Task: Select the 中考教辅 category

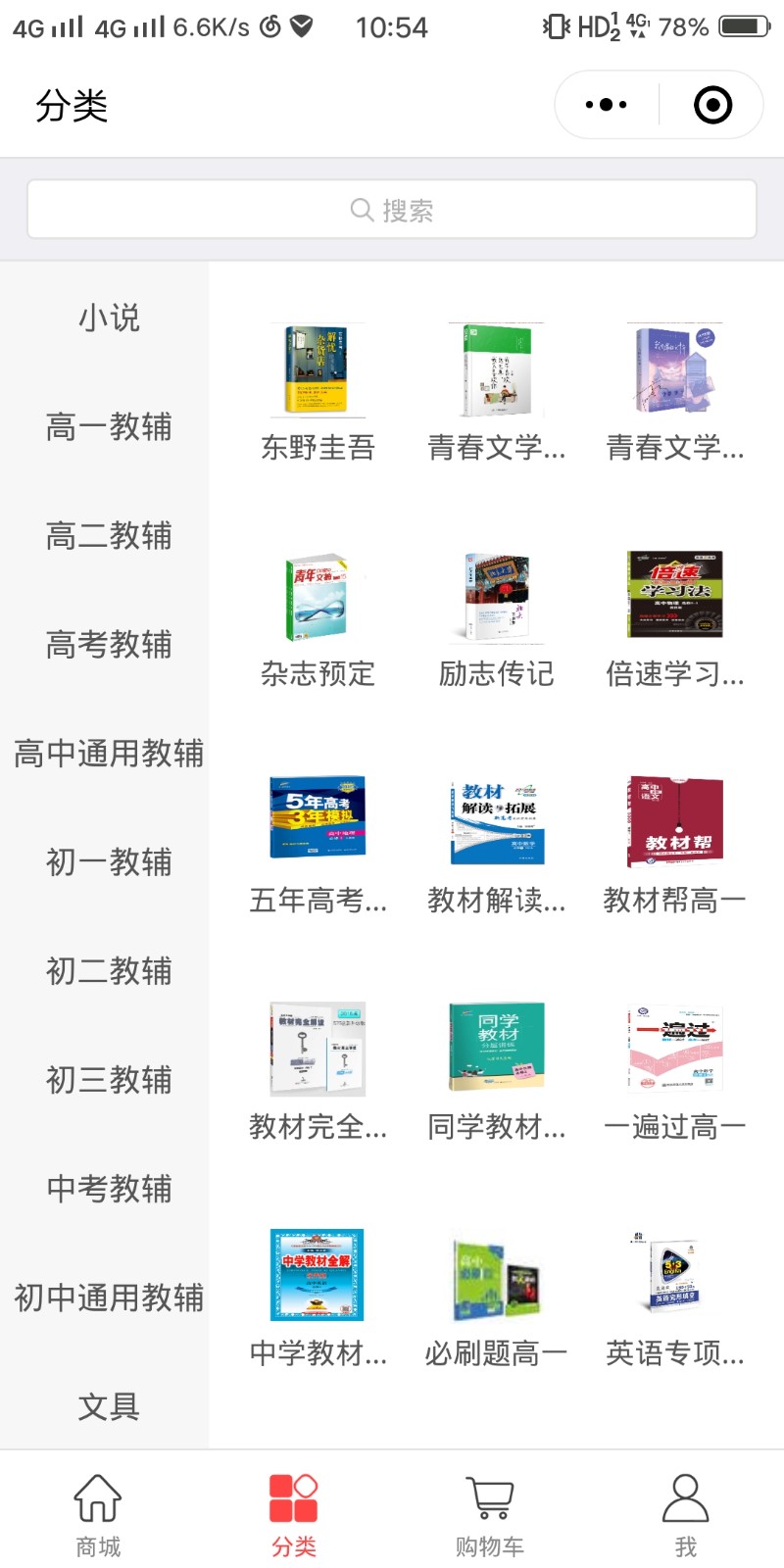Action: [108, 1189]
